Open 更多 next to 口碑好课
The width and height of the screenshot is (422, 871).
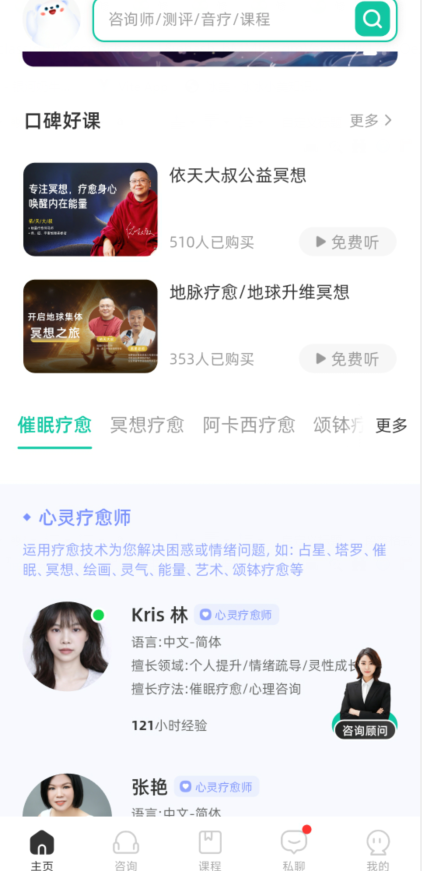click(x=371, y=121)
